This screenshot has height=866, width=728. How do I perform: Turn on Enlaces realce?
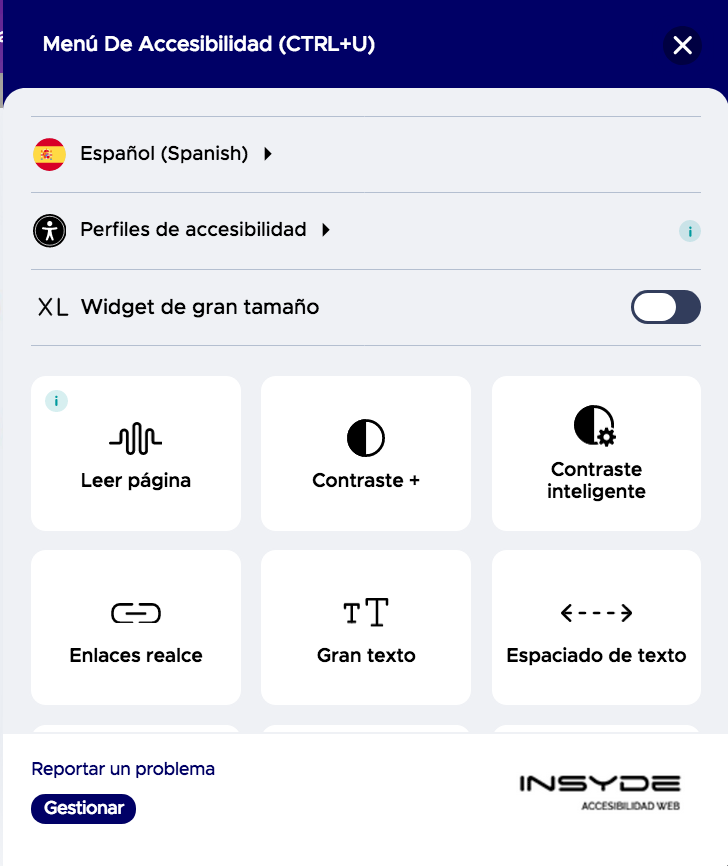(x=136, y=628)
